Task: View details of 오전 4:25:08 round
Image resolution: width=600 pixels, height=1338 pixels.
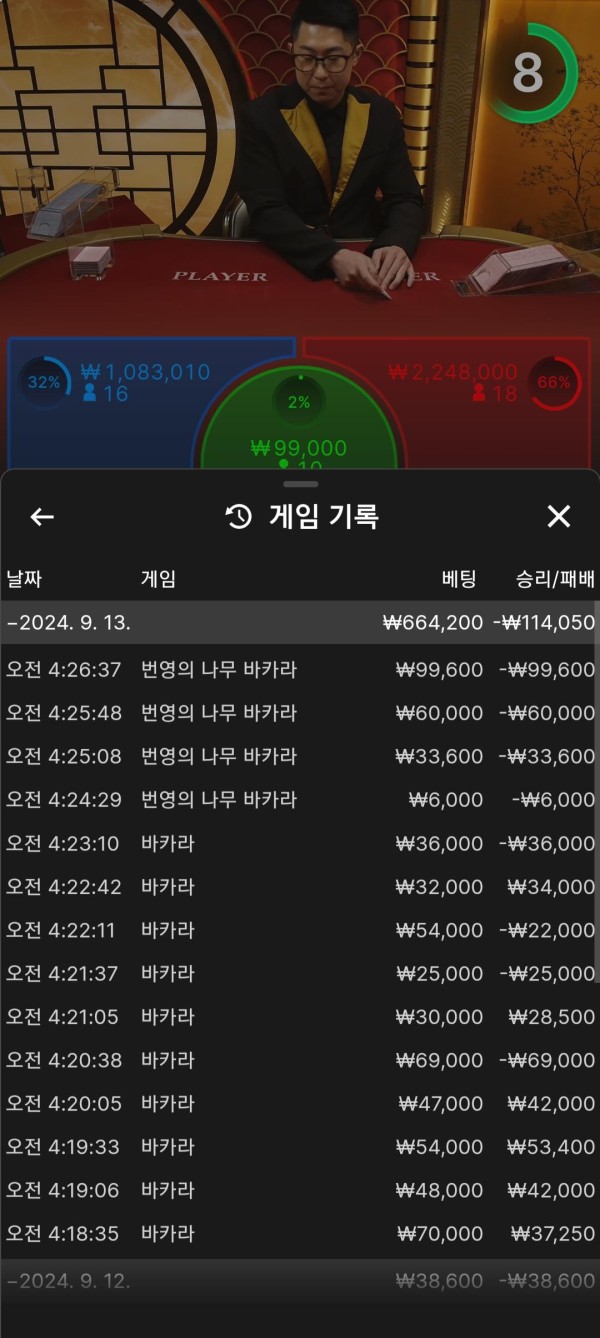Action: [x=300, y=757]
